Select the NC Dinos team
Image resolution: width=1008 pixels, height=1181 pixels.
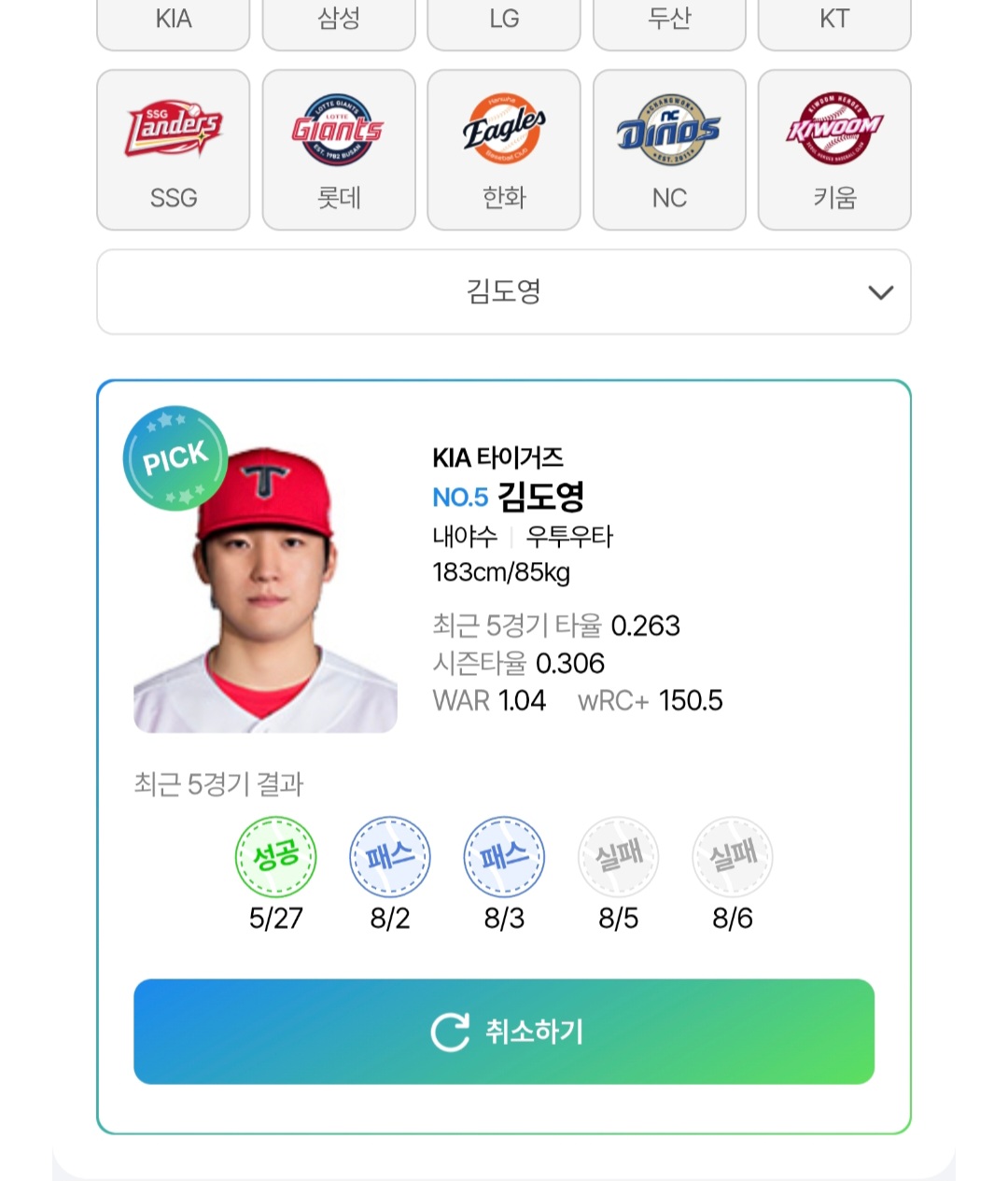[x=669, y=149]
